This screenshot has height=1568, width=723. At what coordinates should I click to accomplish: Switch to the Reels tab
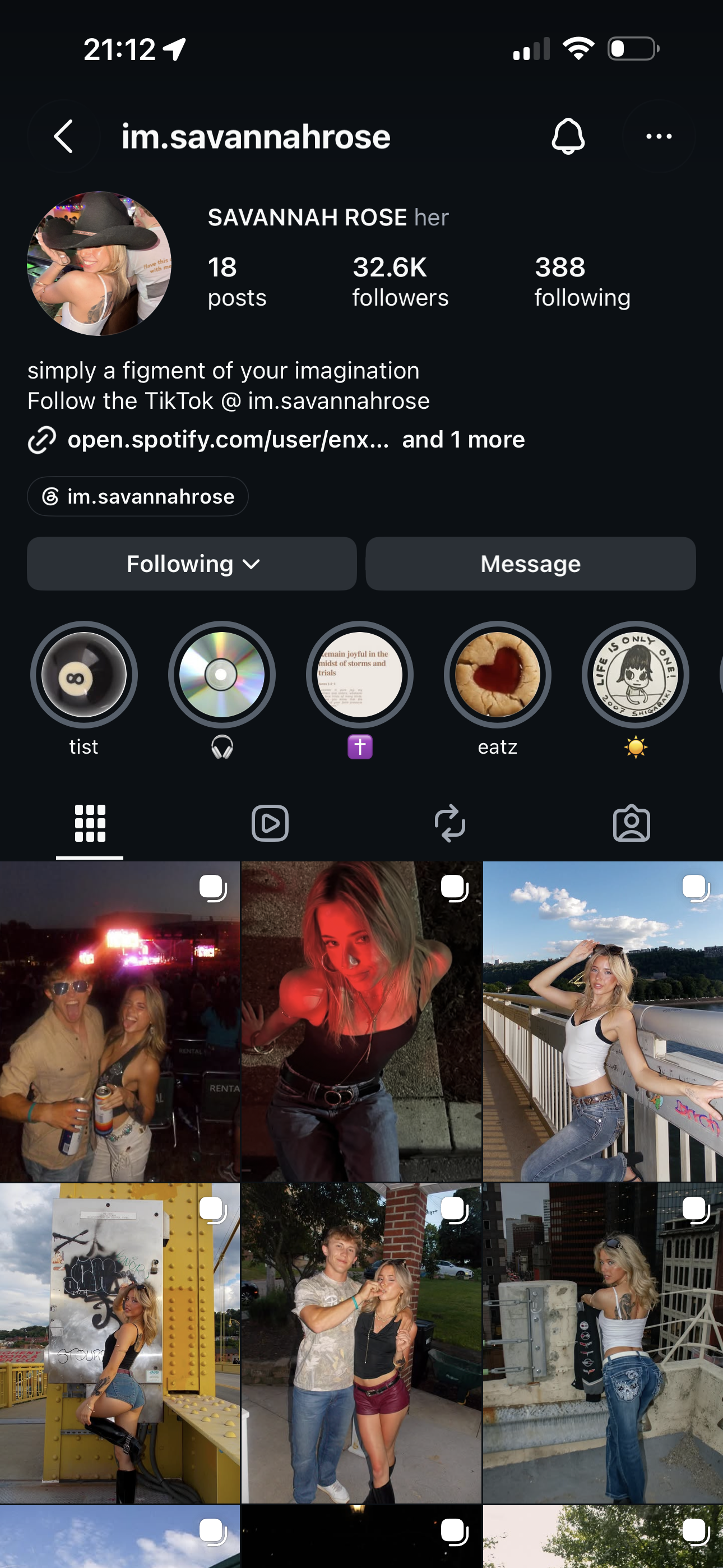(270, 824)
